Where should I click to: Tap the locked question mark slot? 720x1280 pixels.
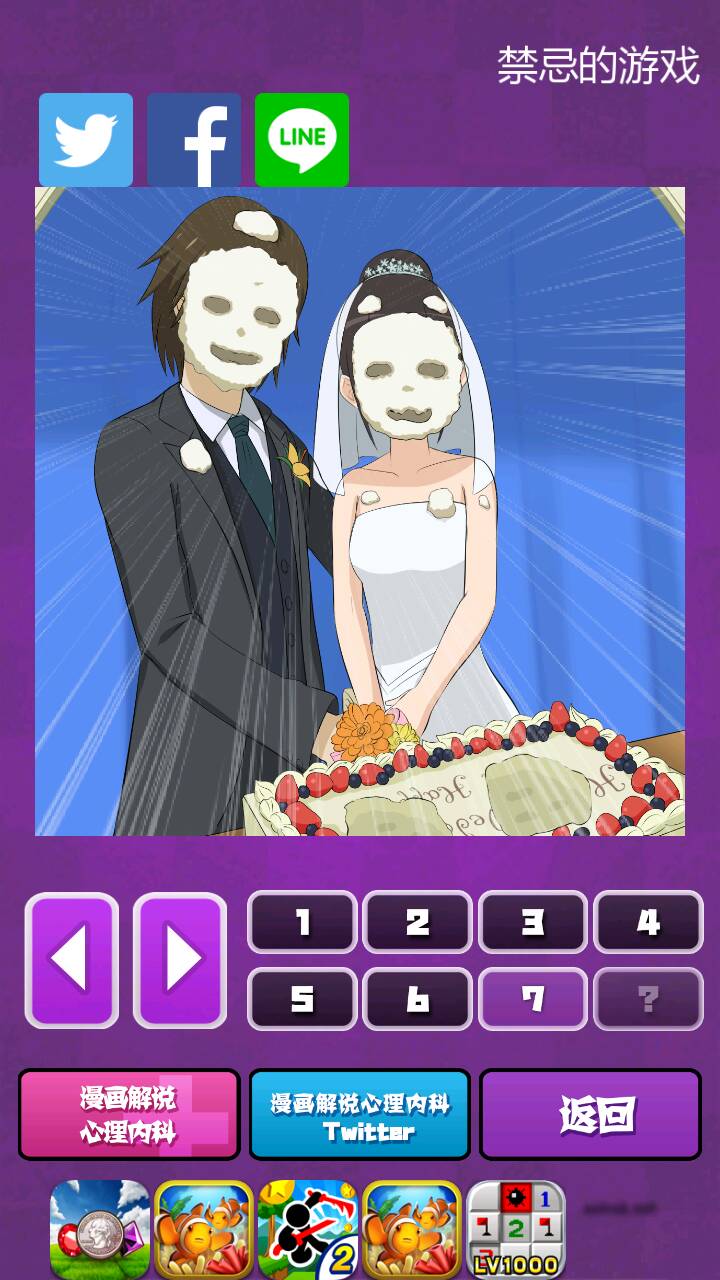click(x=648, y=999)
